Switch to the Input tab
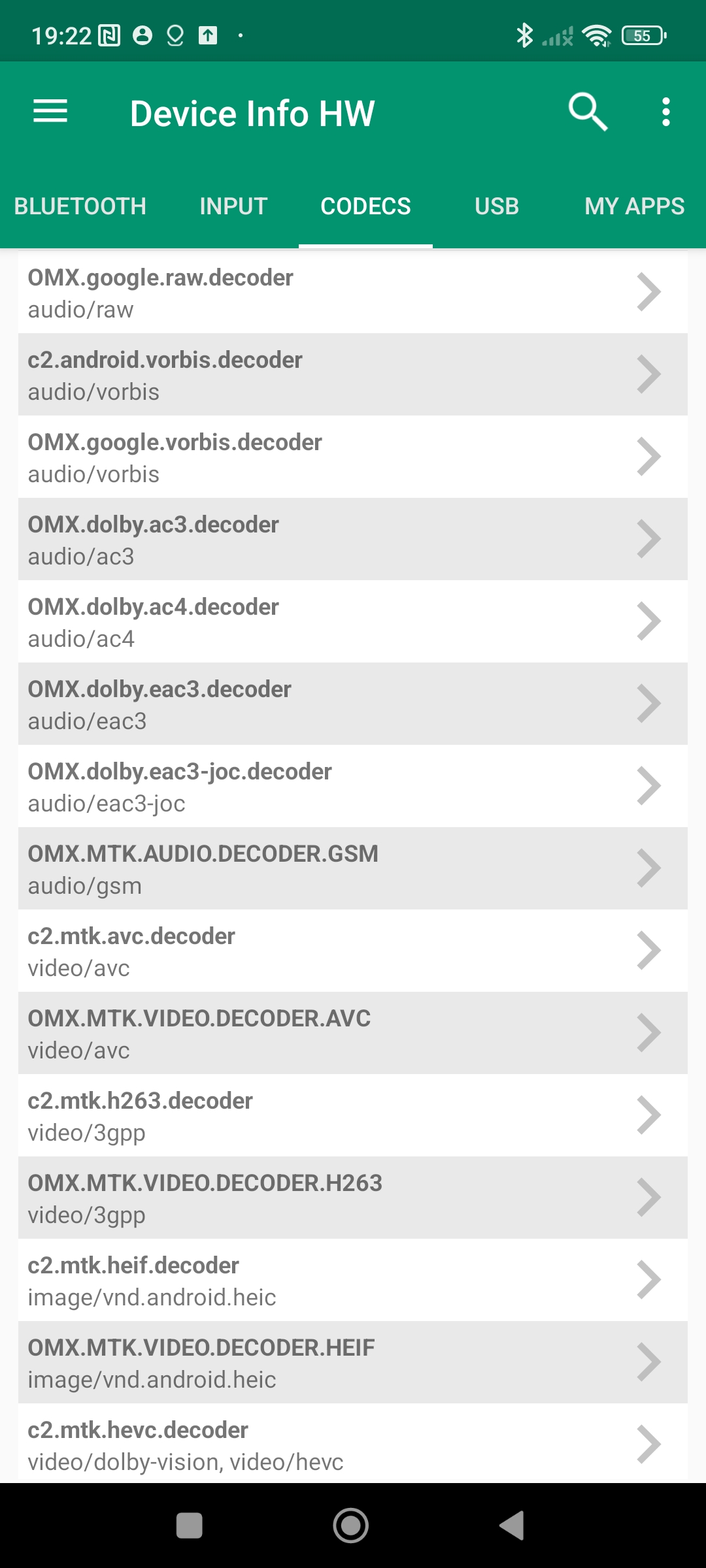This screenshot has height=1568, width=706. click(x=233, y=206)
